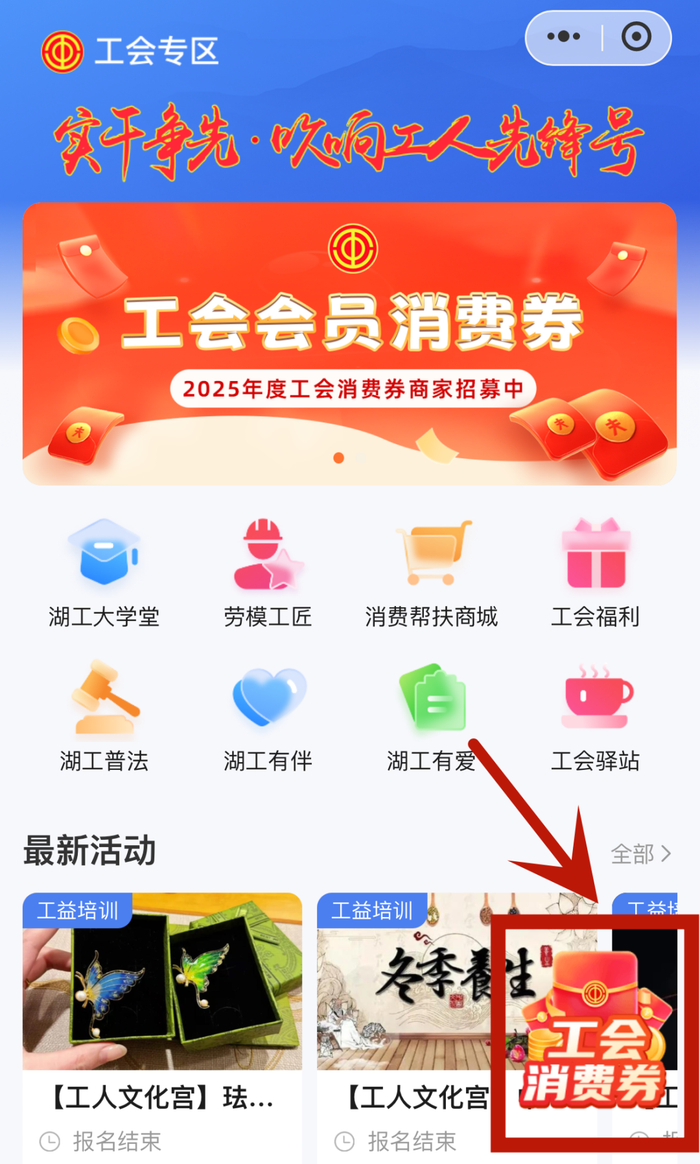Open the 冬季养生 activity card
Image resolution: width=700 pixels, height=1164 pixels.
pyautogui.click(x=405, y=1028)
